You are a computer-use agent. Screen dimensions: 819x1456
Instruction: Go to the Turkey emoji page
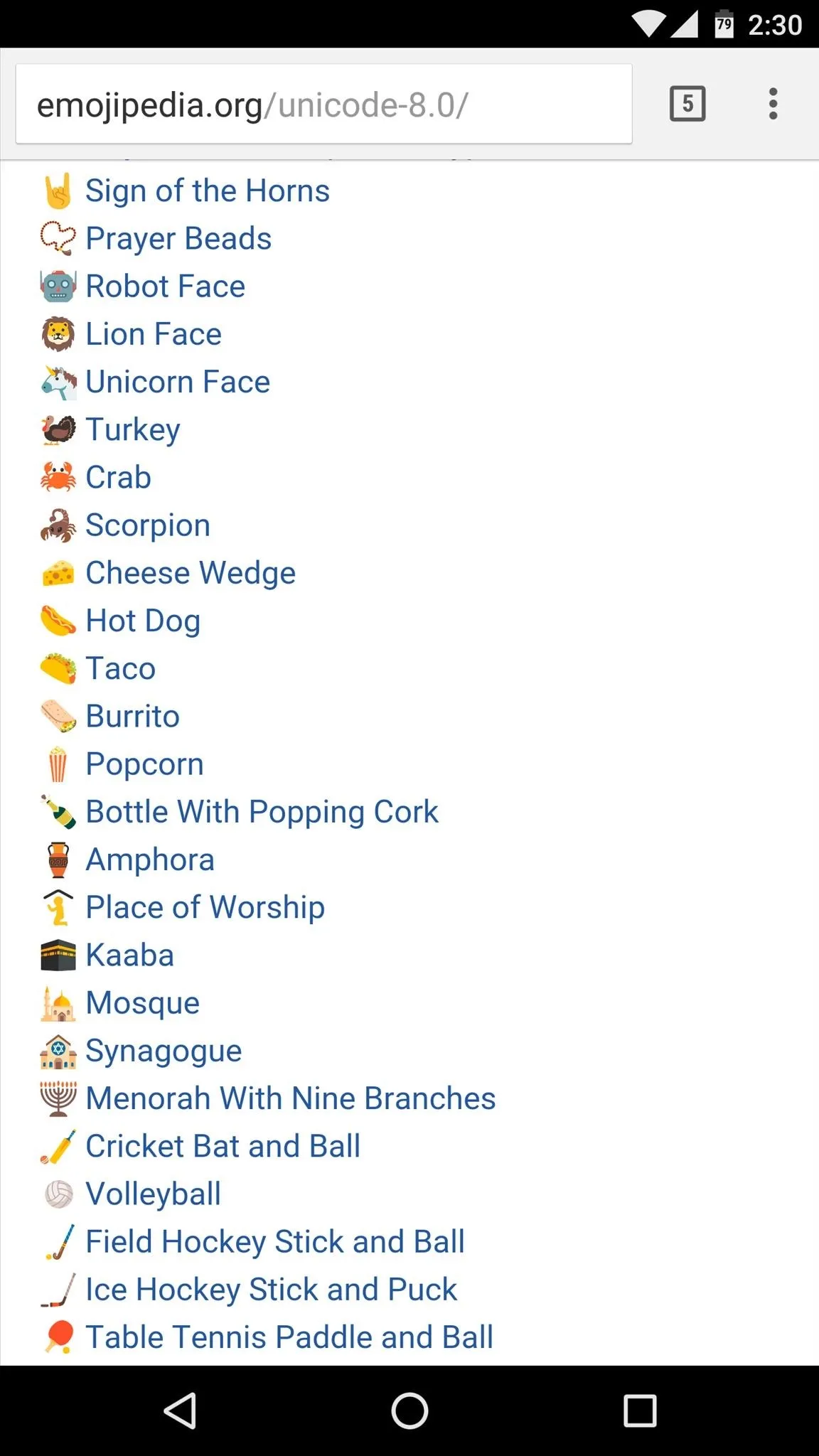pyautogui.click(x=133, y=429)
